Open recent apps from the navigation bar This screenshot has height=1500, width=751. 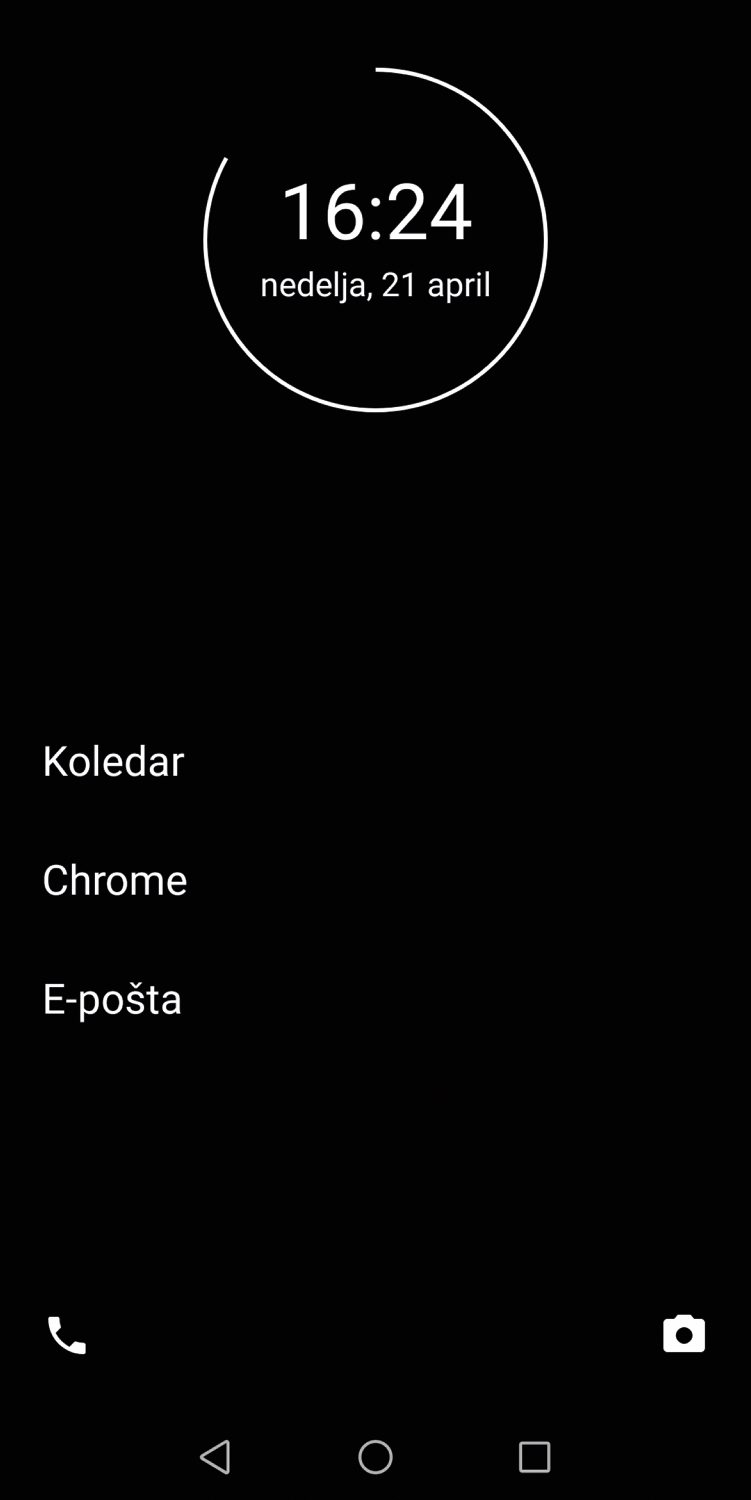534,1457
